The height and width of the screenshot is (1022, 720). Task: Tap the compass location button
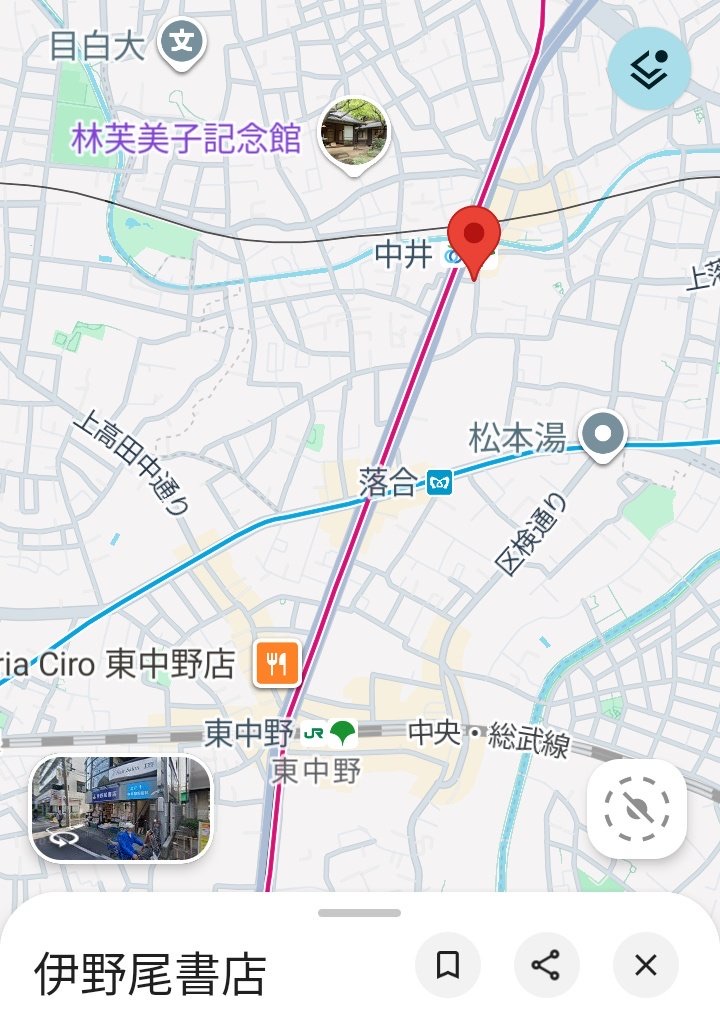point(636,808)
